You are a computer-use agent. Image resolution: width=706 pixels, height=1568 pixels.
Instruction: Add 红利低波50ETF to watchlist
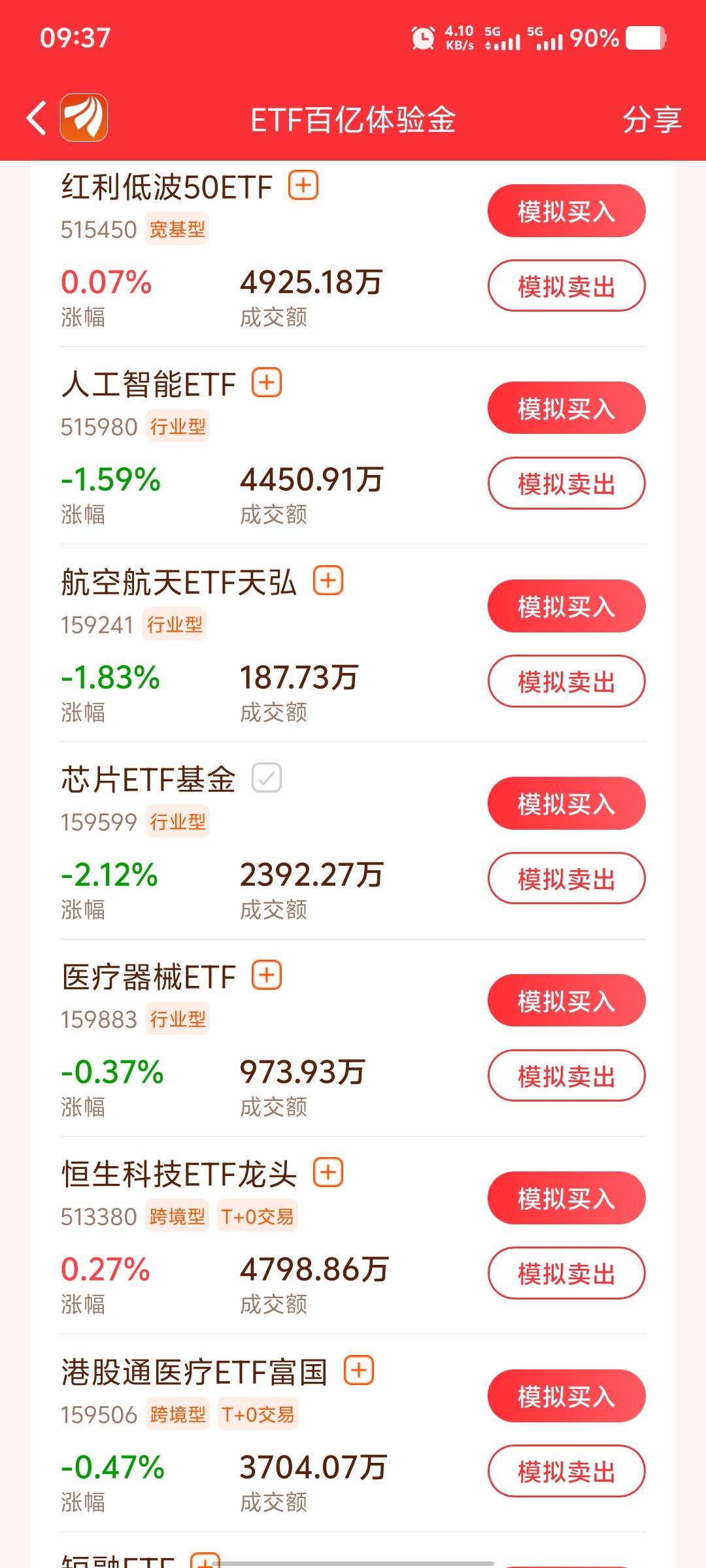[x=303, y=186]
